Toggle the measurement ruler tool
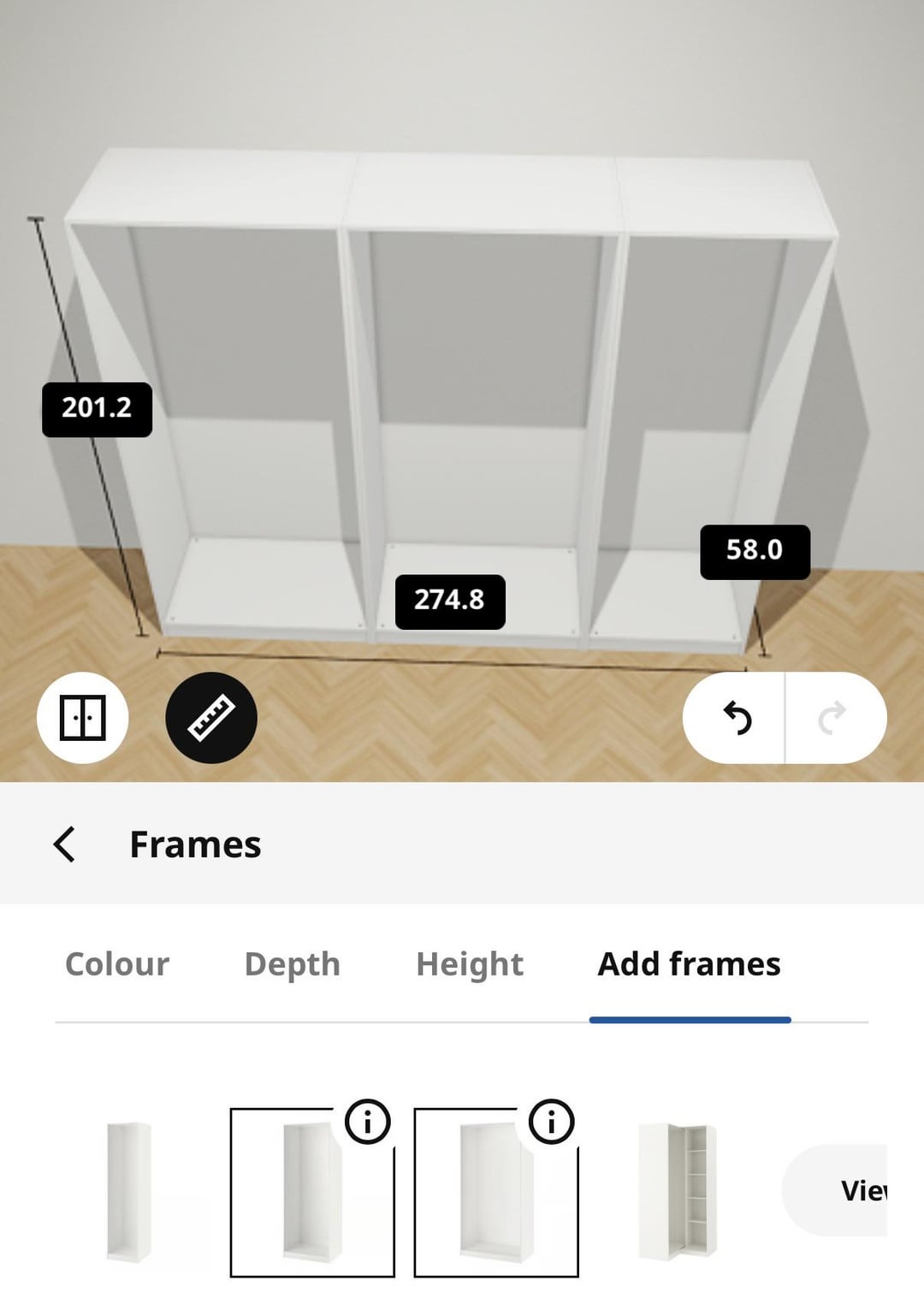The width and height of the screenshot is (924, 1304). [x=212, y=717]
